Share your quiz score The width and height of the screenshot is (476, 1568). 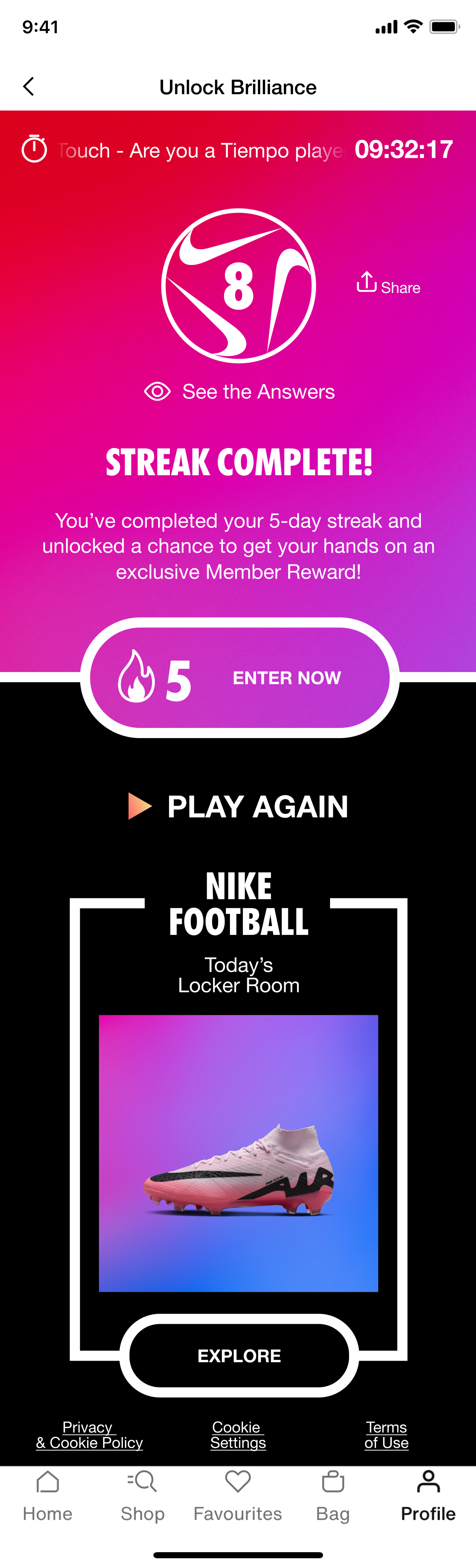[388, 284]
